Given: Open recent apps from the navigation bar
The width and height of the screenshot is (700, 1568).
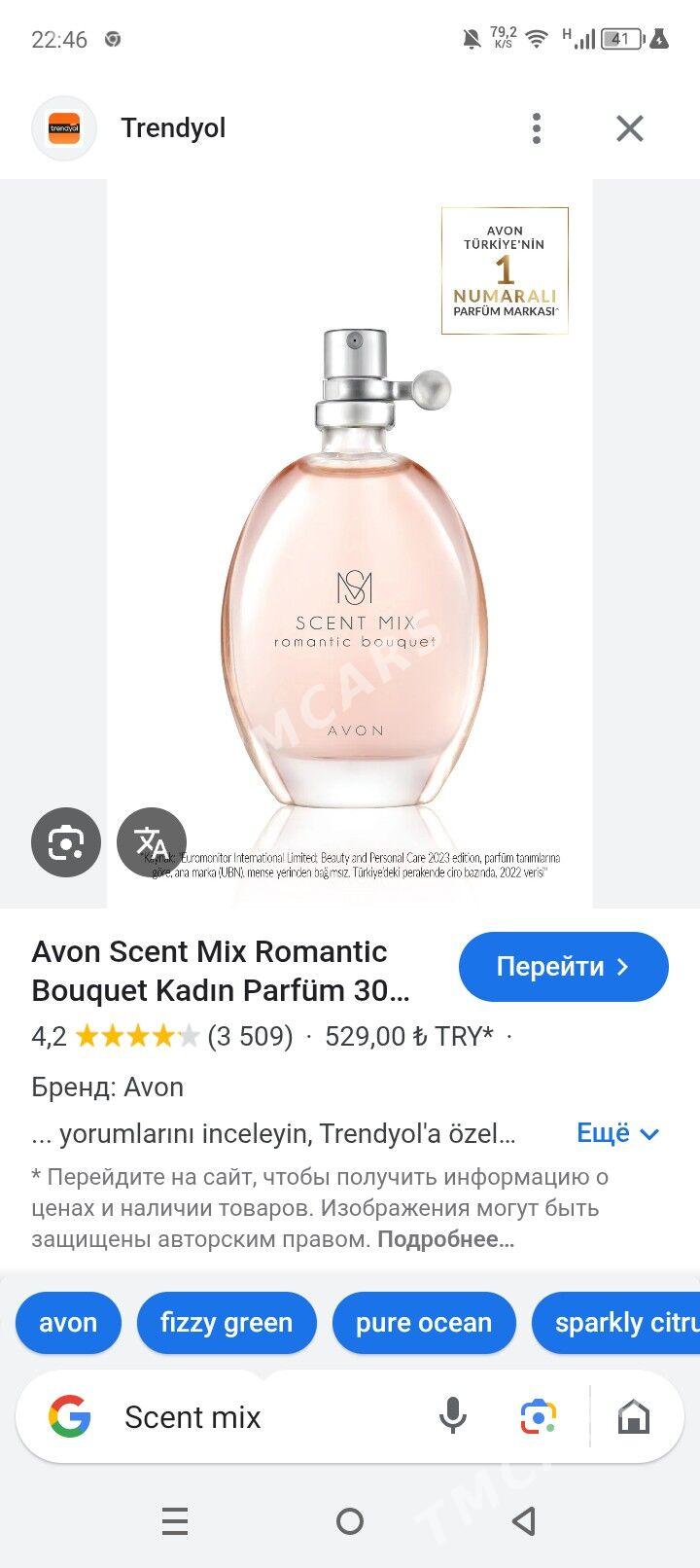Looking at the screenshot, I should pos(175,1520).
